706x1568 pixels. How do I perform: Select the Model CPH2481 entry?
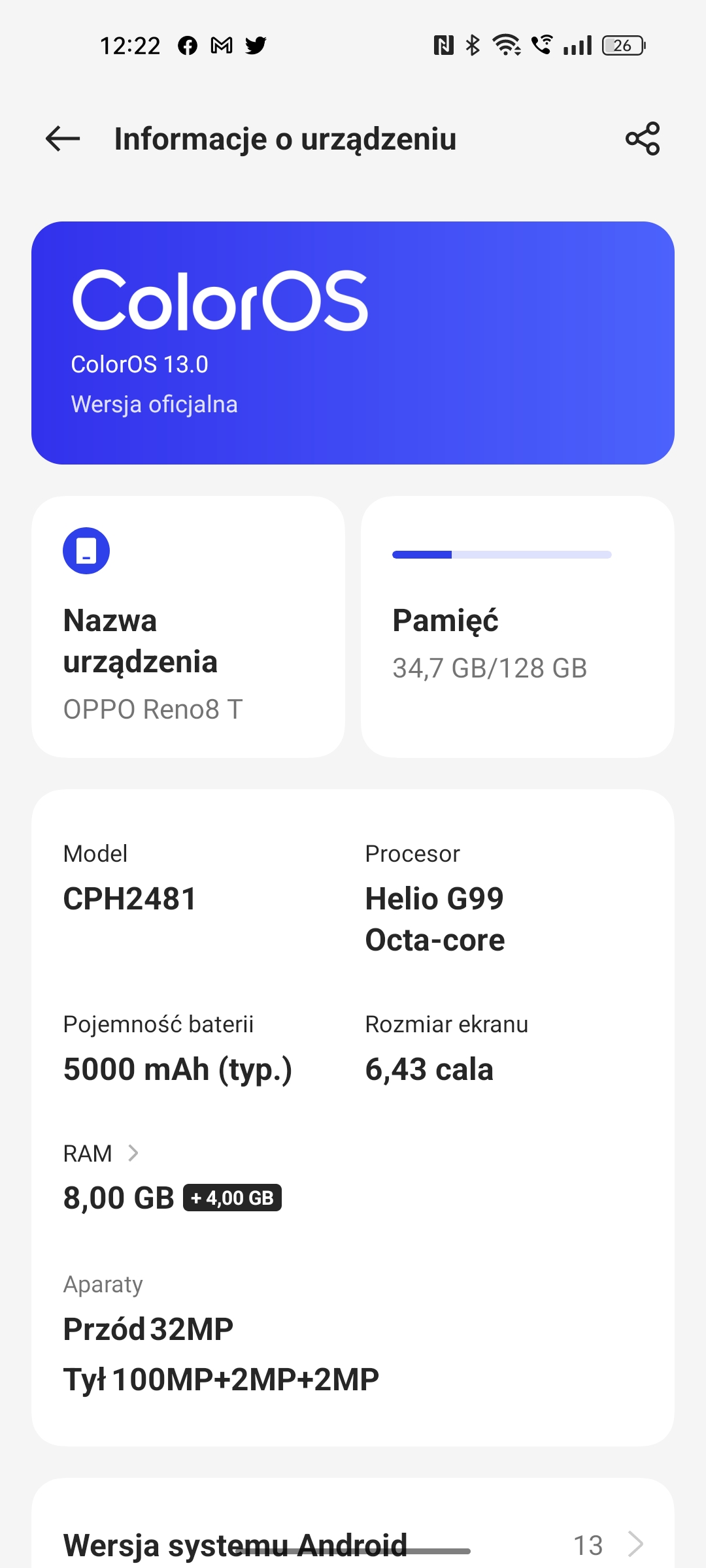tap(131, 898)
